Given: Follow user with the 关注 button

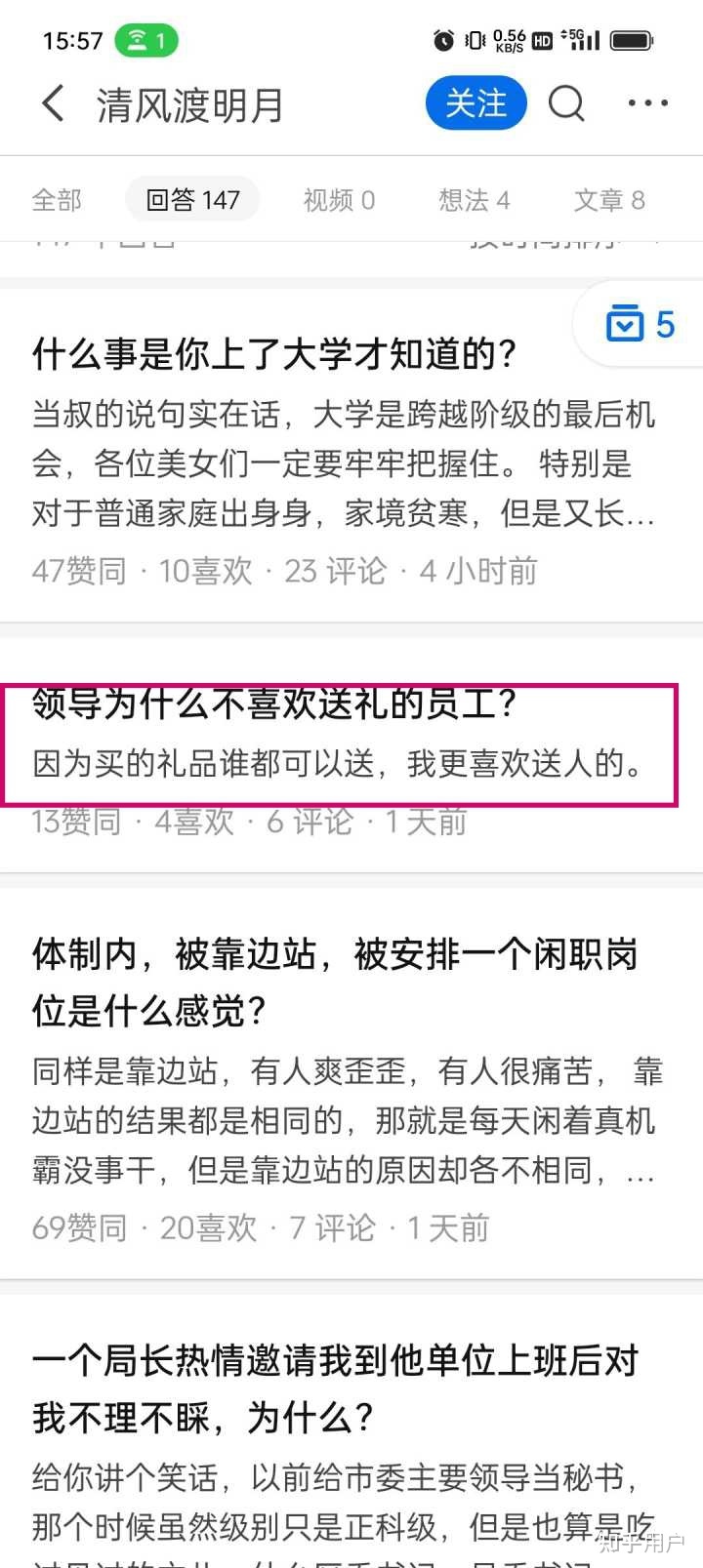Looking at the screenshot, I should tap(476, 103).
